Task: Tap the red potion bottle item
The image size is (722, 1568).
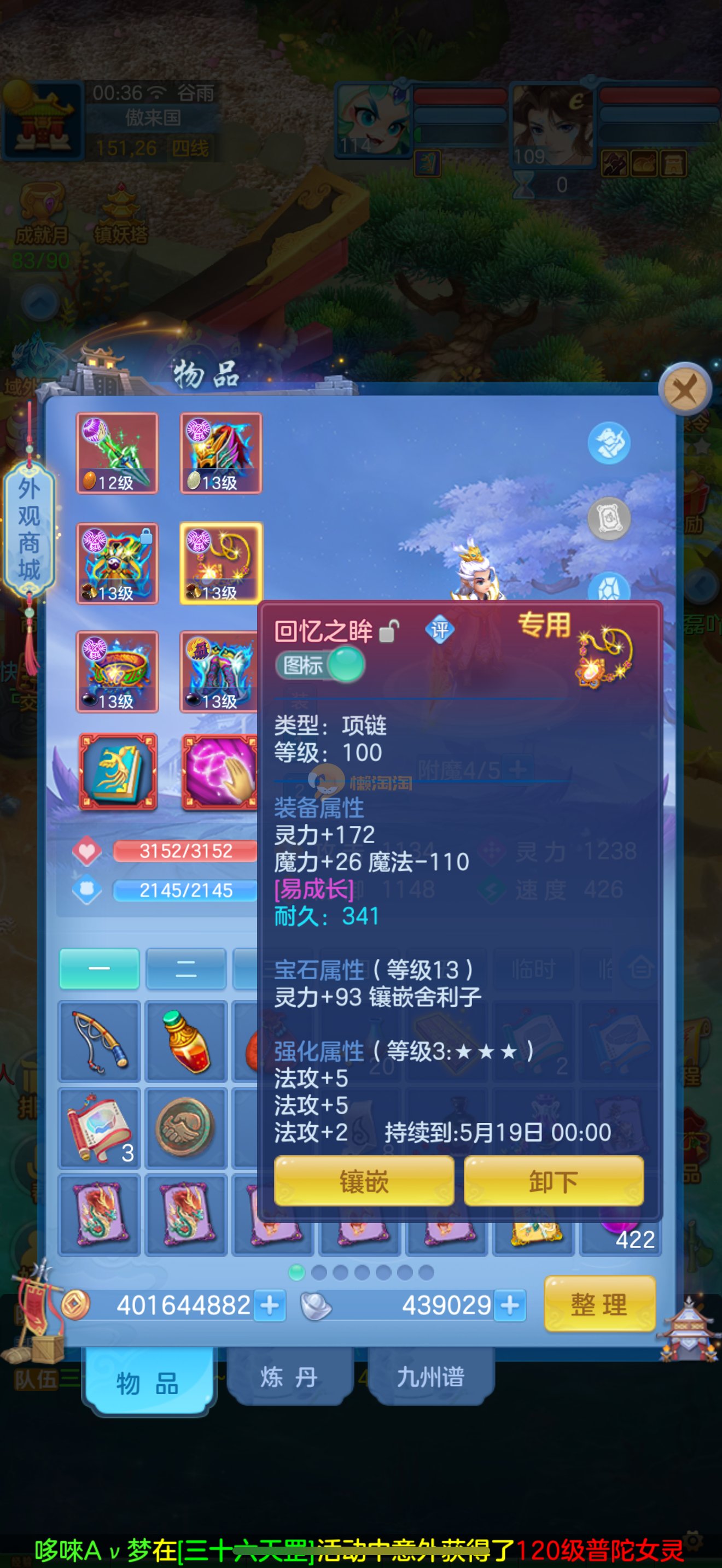Action: [x=185, y=1041]
